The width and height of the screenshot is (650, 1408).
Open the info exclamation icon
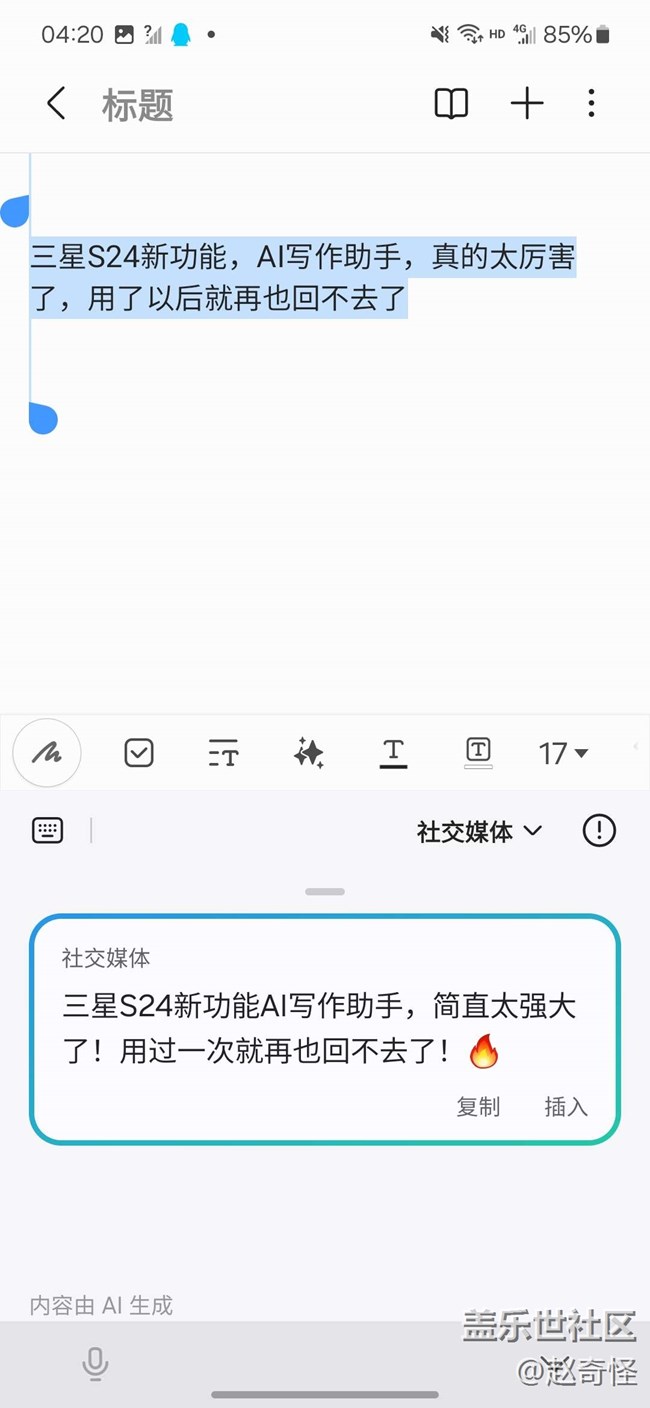[x=599, y=830]
